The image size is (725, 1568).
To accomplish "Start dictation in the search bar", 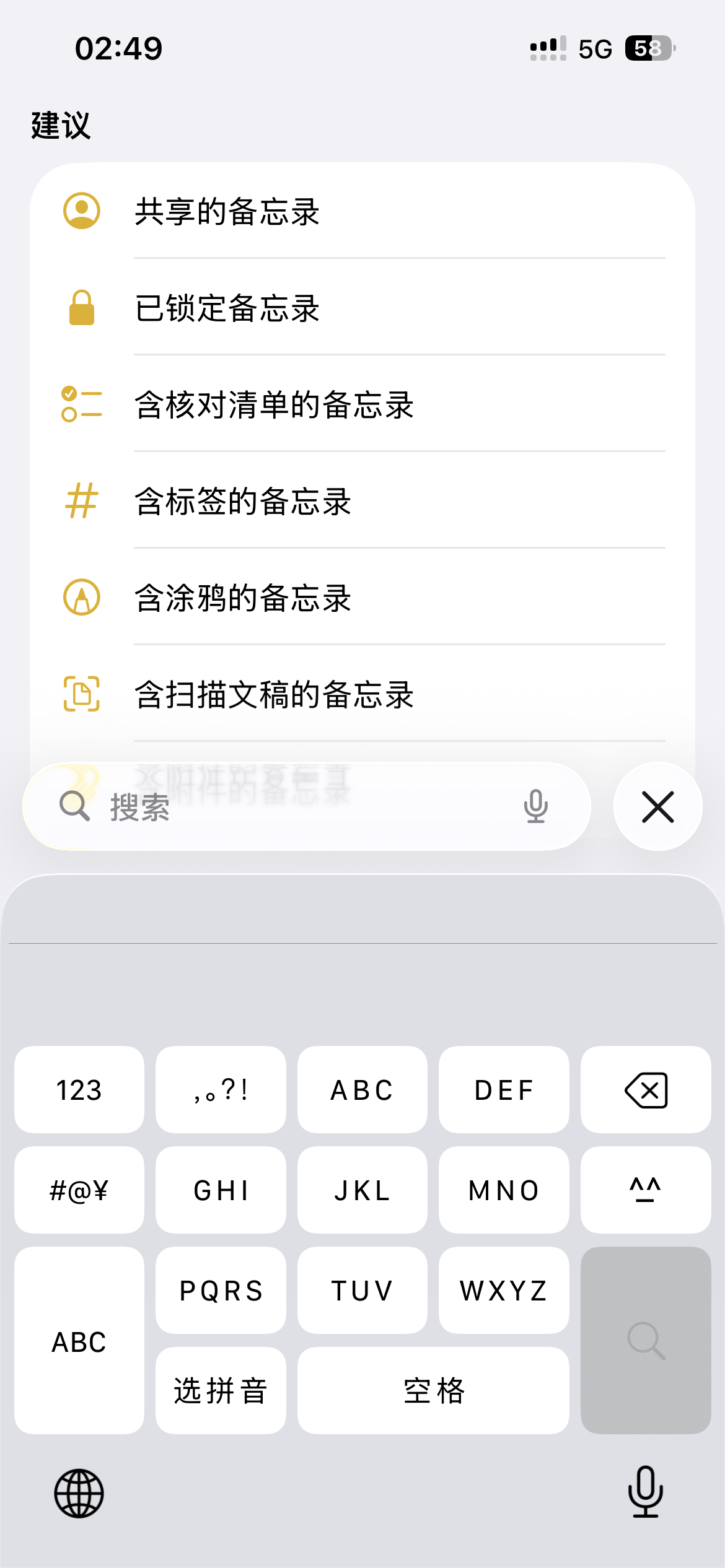I will [x=535, y=806].
